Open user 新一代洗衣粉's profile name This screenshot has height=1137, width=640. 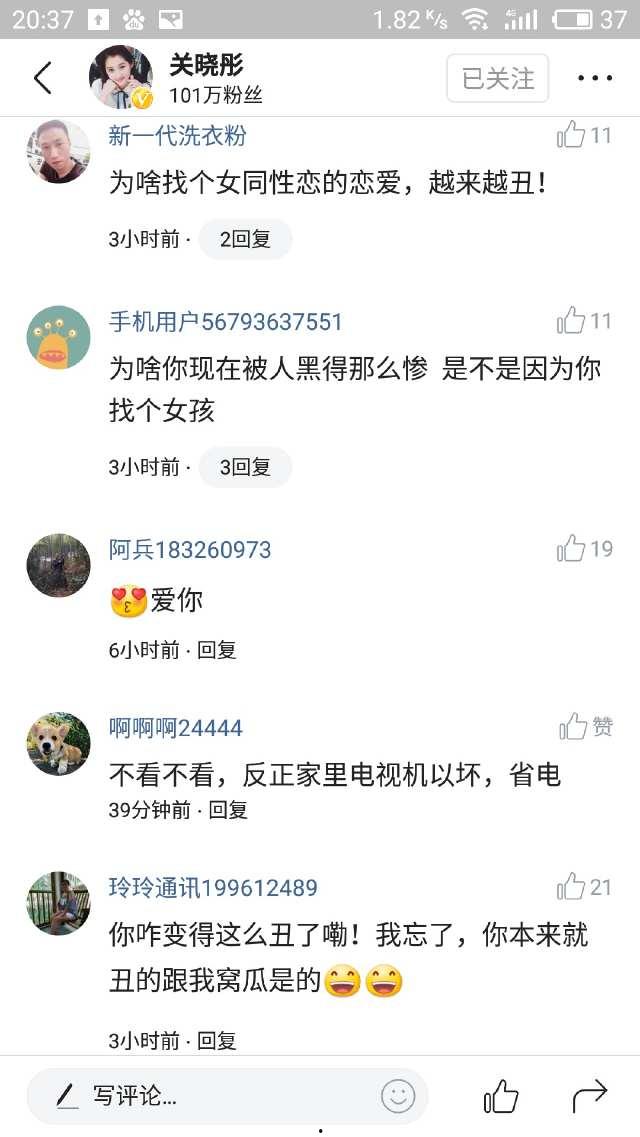(x=177, y=136)
